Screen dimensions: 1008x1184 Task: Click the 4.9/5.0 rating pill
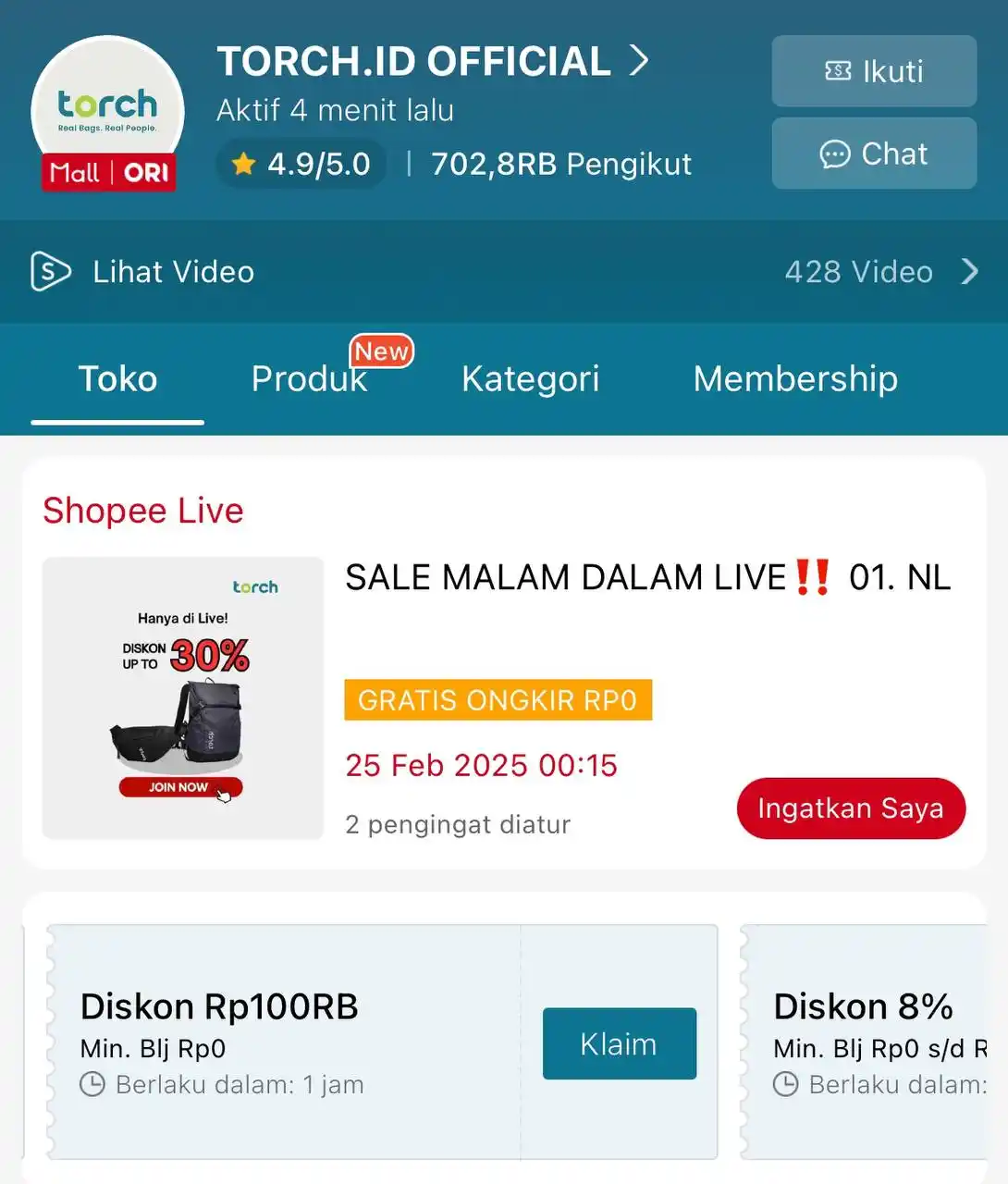[x=300, y=163]
